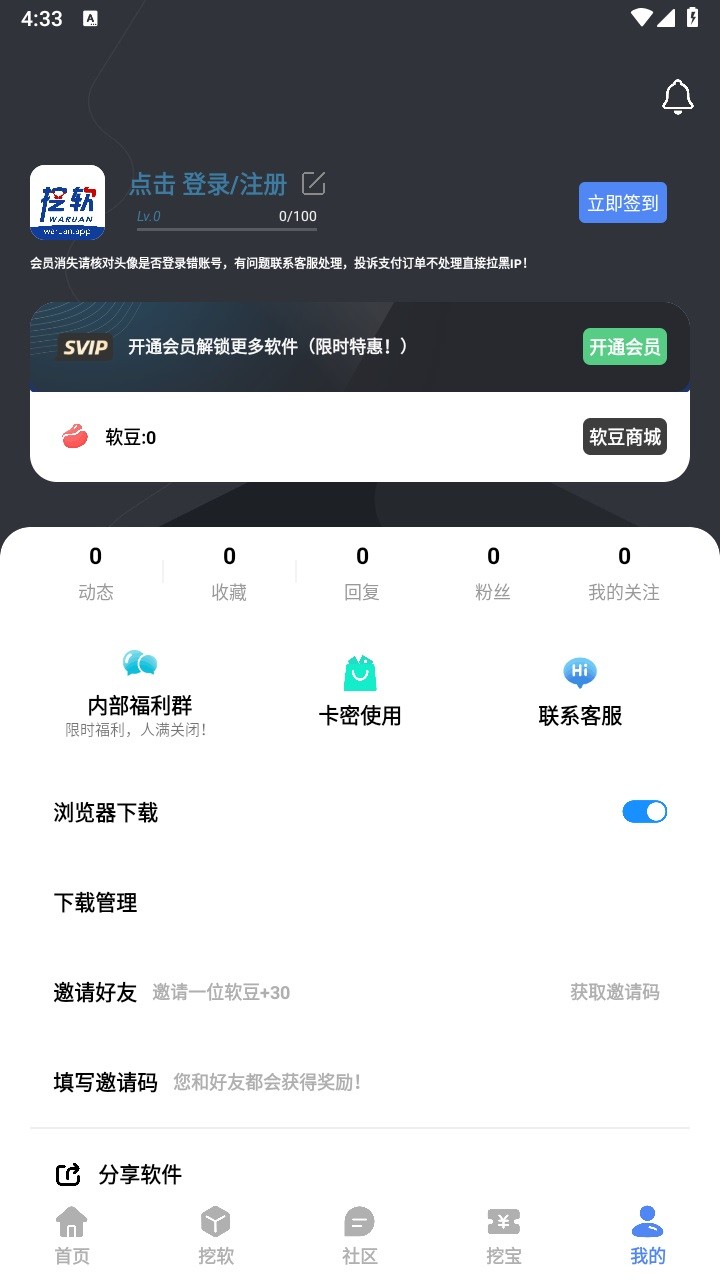Toggle browser download switch off

point(645,811)
